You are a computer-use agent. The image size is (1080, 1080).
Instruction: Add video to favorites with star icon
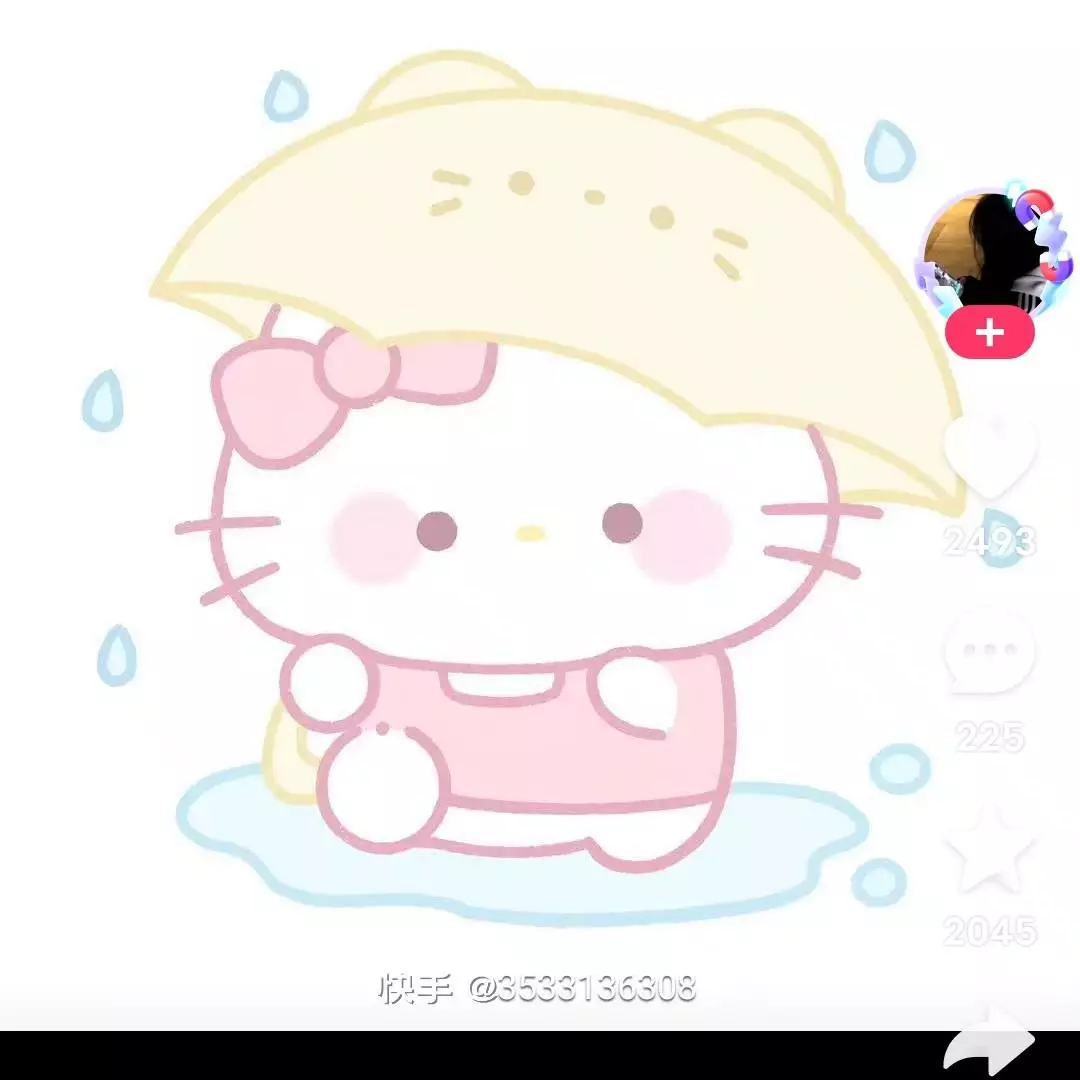point(990,849)
